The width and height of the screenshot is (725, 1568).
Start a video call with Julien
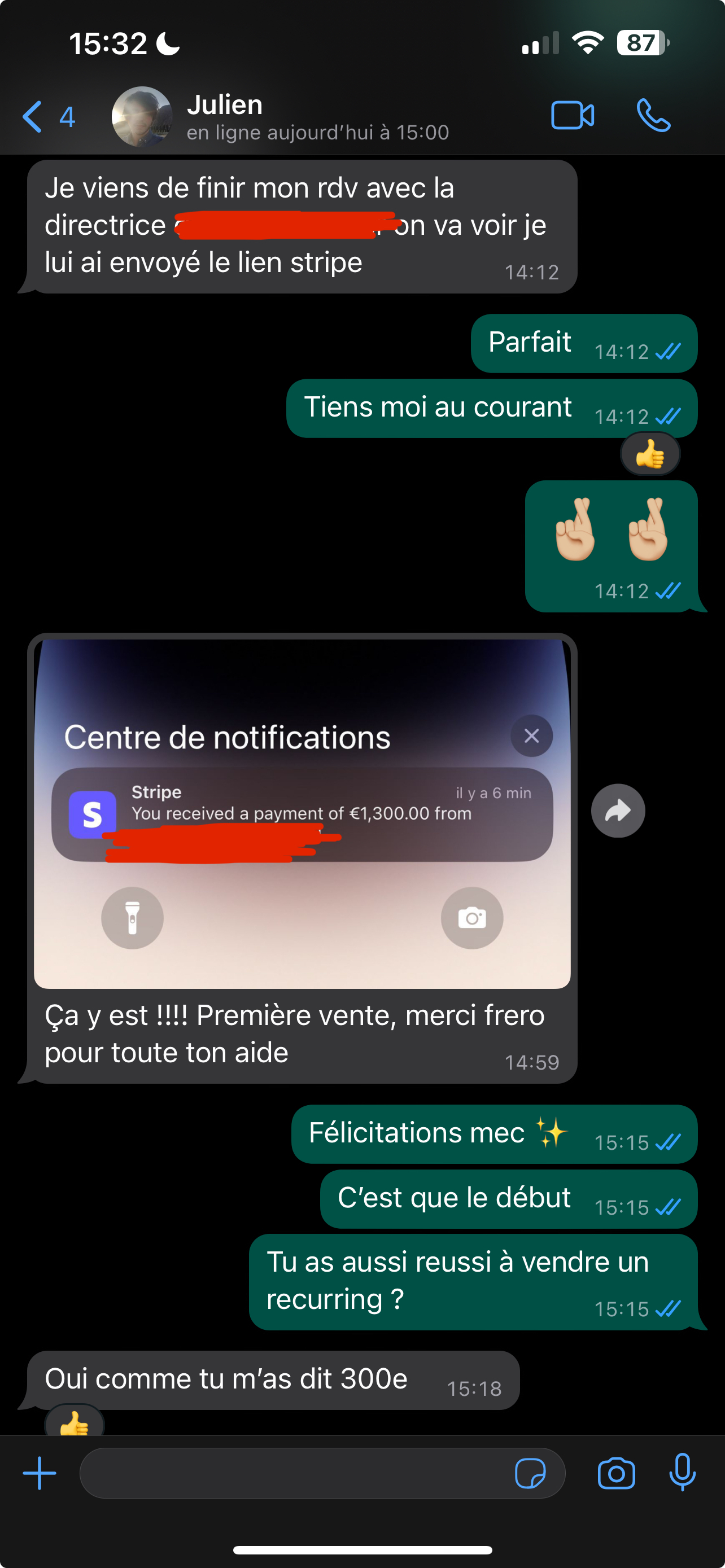(572, 116)
